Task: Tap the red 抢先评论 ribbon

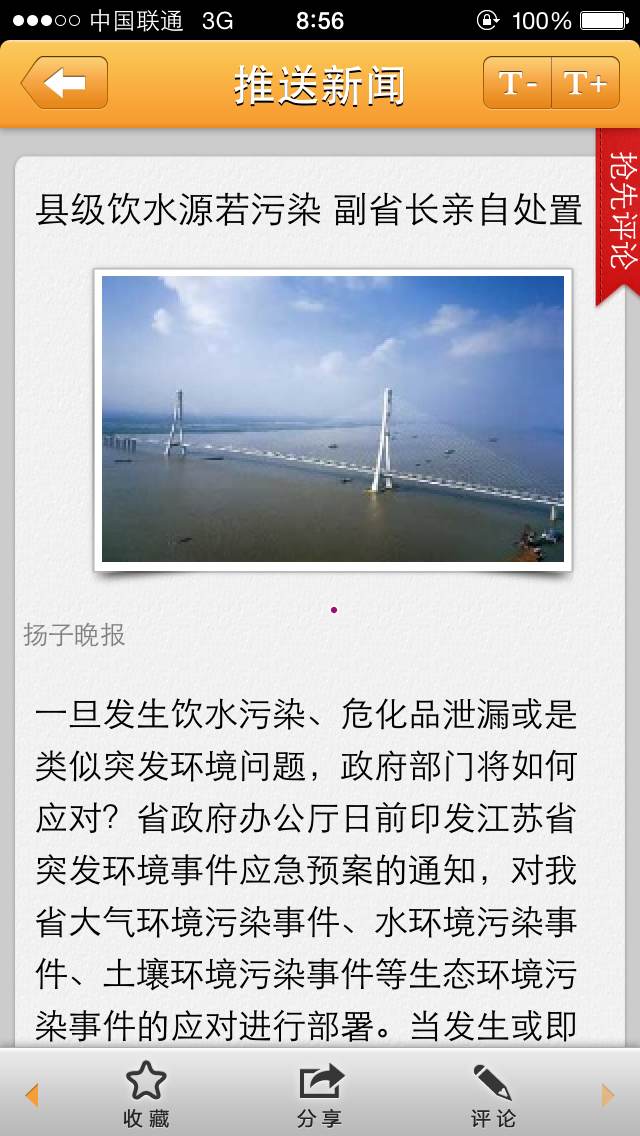Action: point(618,216)
